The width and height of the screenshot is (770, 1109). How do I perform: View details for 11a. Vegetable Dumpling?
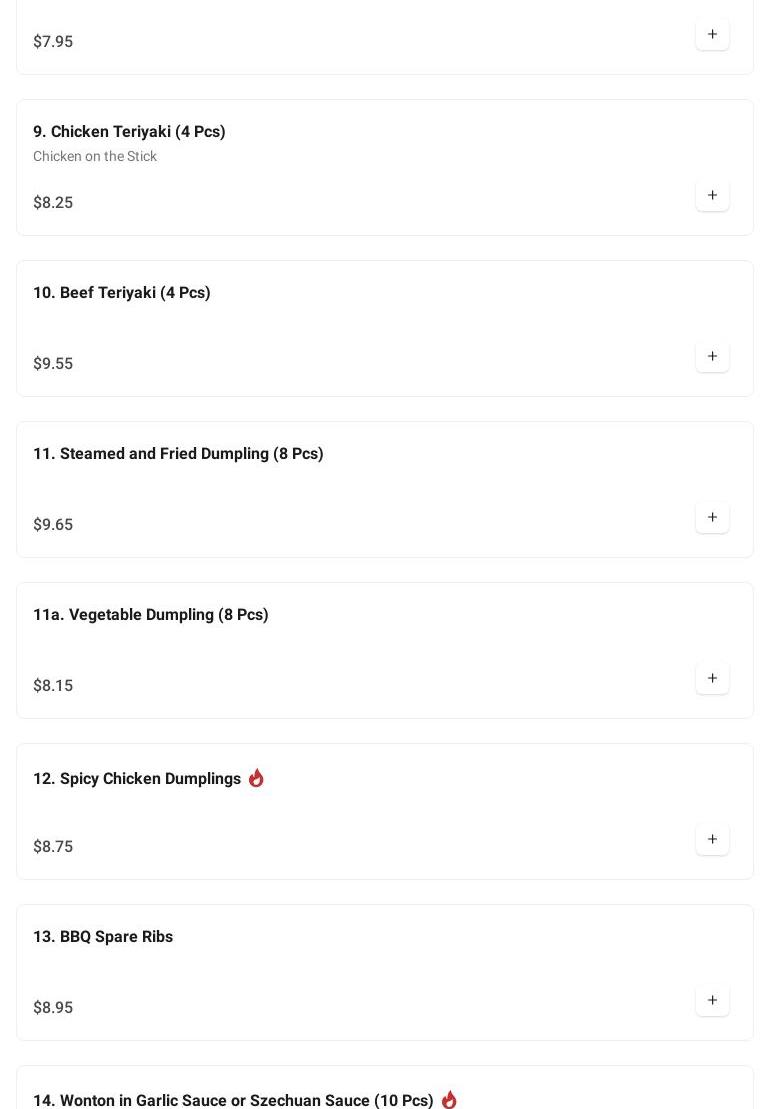tap(150, 615)
